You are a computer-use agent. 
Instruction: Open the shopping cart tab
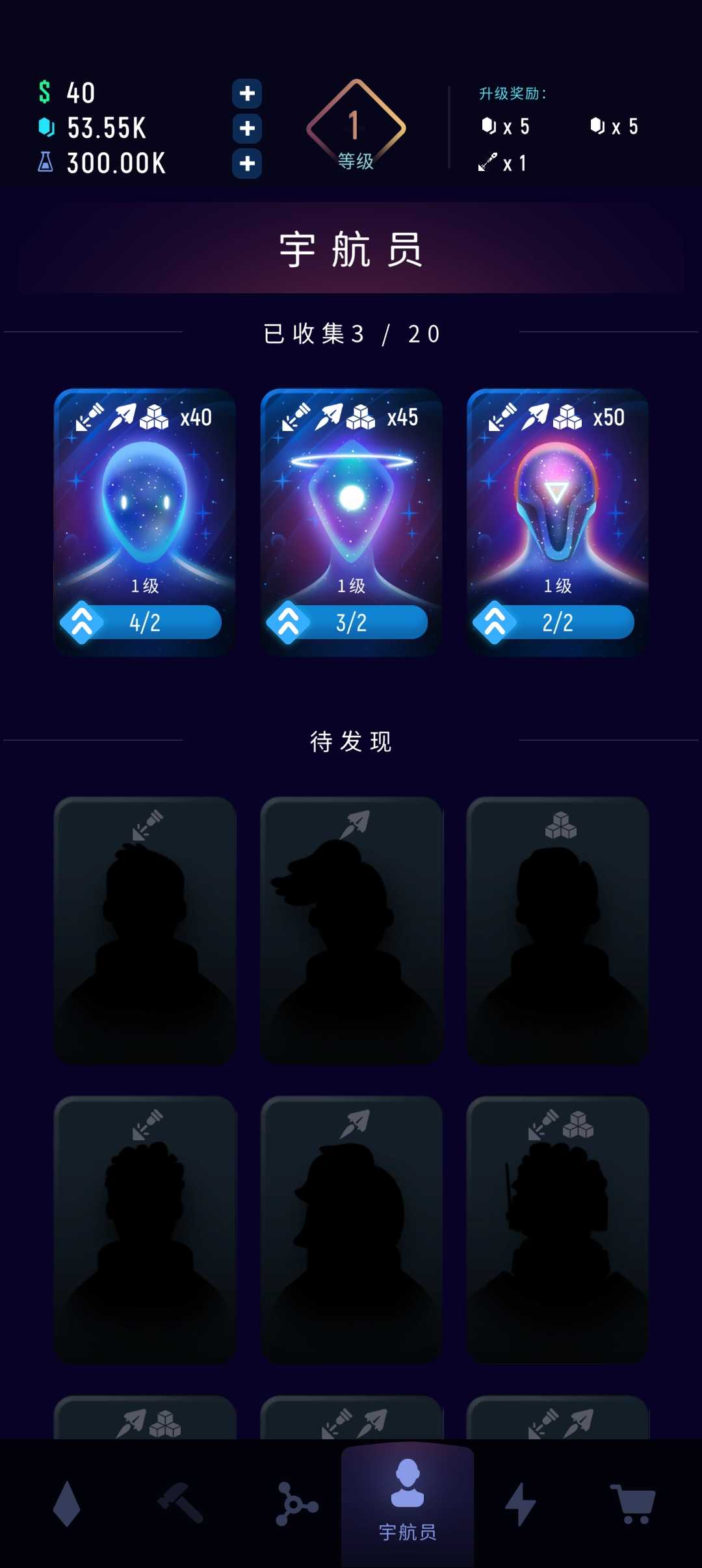click(x=633, y=1504)
